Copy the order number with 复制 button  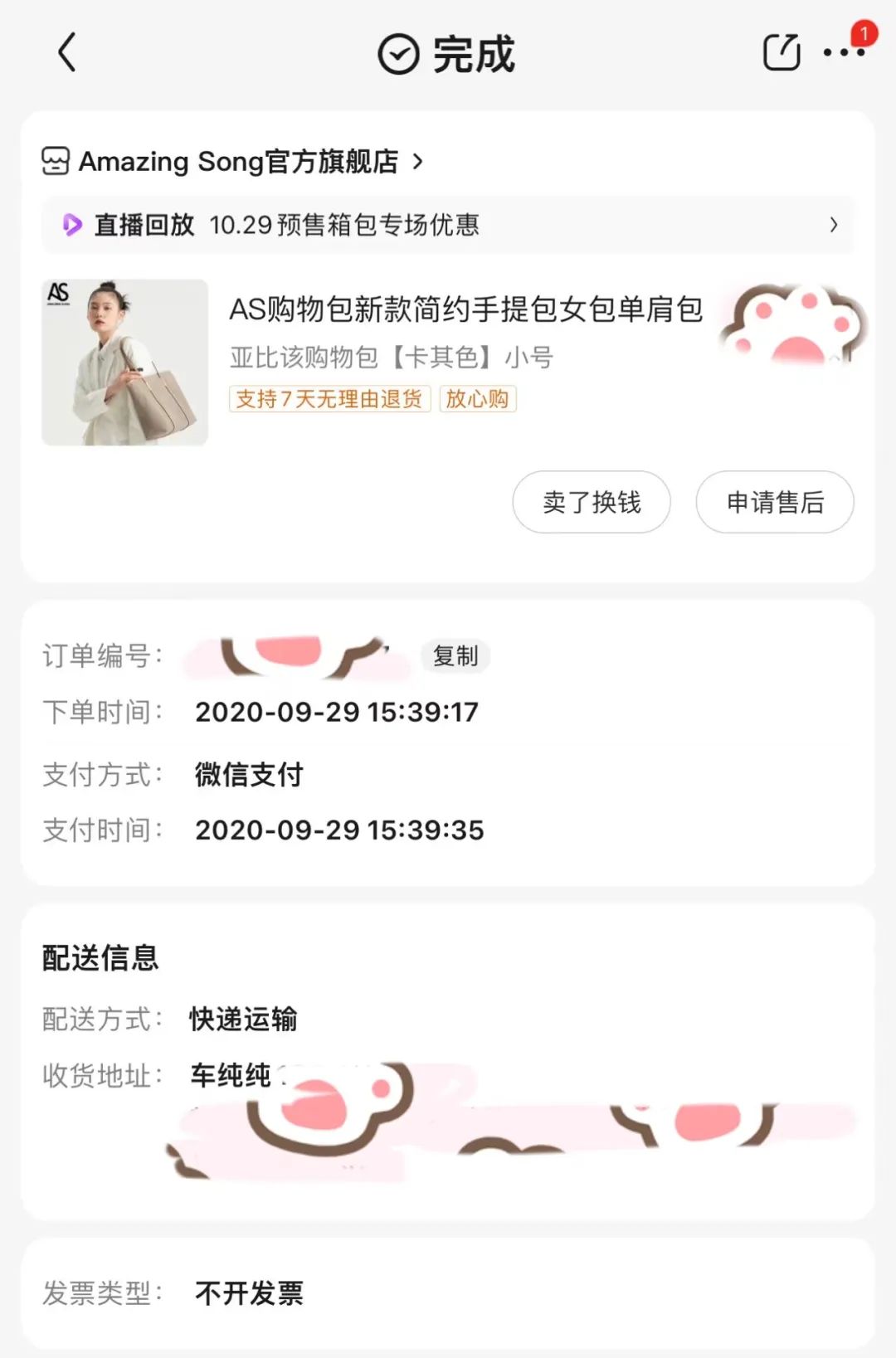tap(455, 655)
